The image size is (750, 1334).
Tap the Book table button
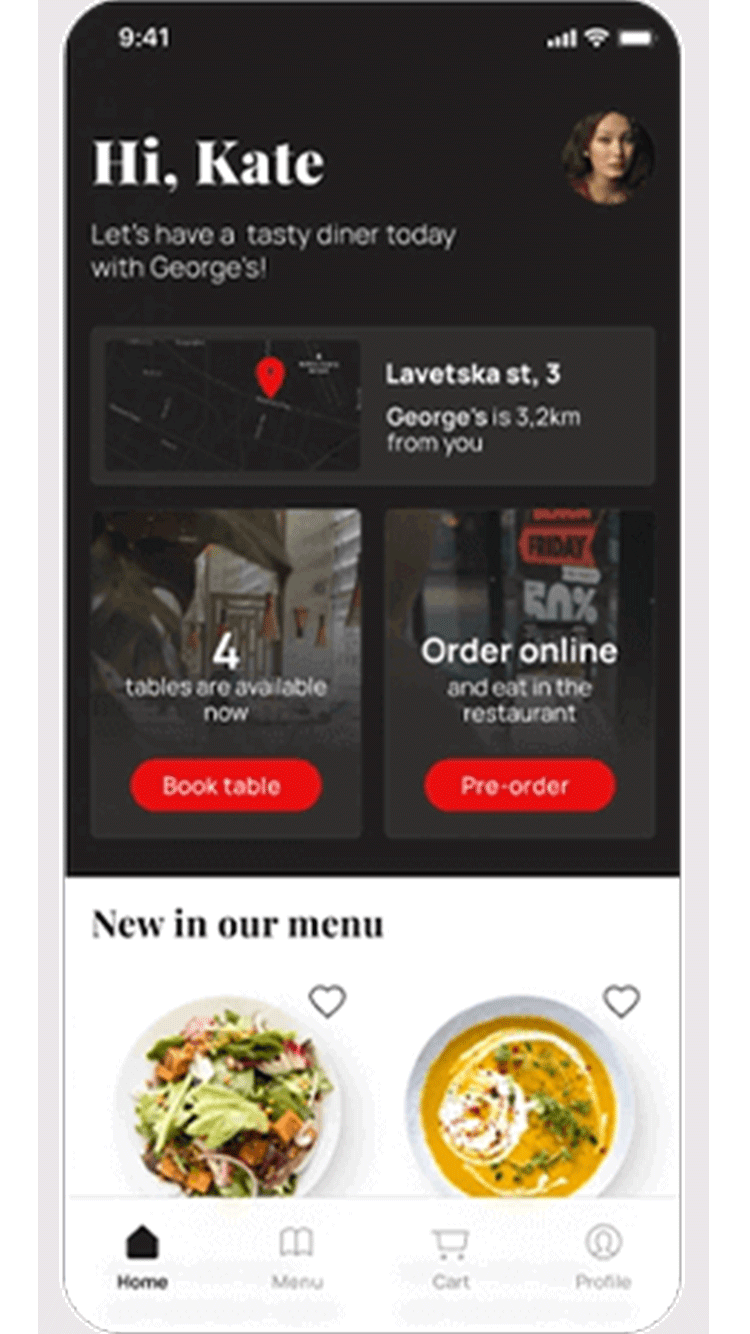pyautogui.click(x=226, y=785)
